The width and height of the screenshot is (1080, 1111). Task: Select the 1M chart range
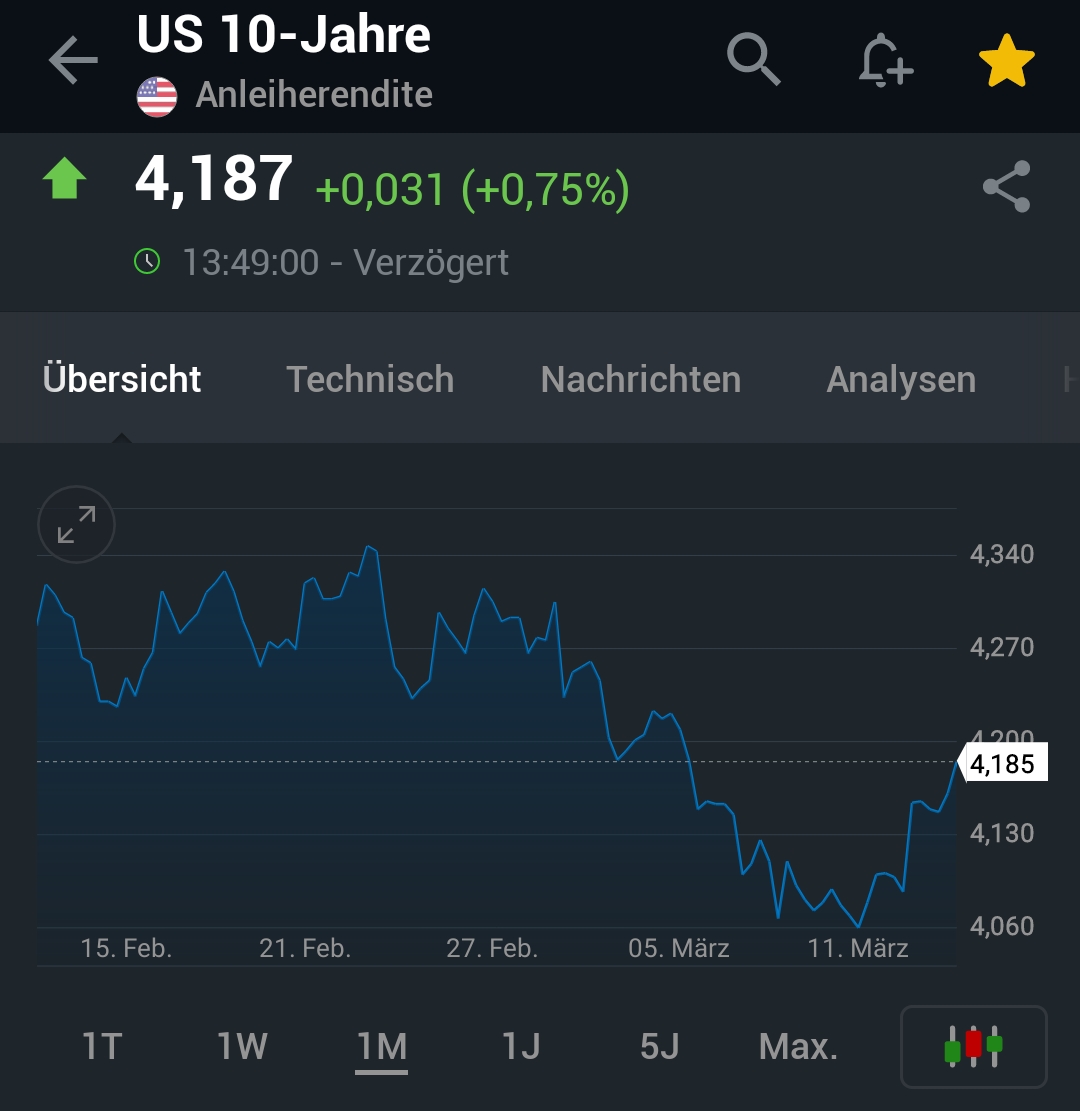click(x=382, y=1047)
